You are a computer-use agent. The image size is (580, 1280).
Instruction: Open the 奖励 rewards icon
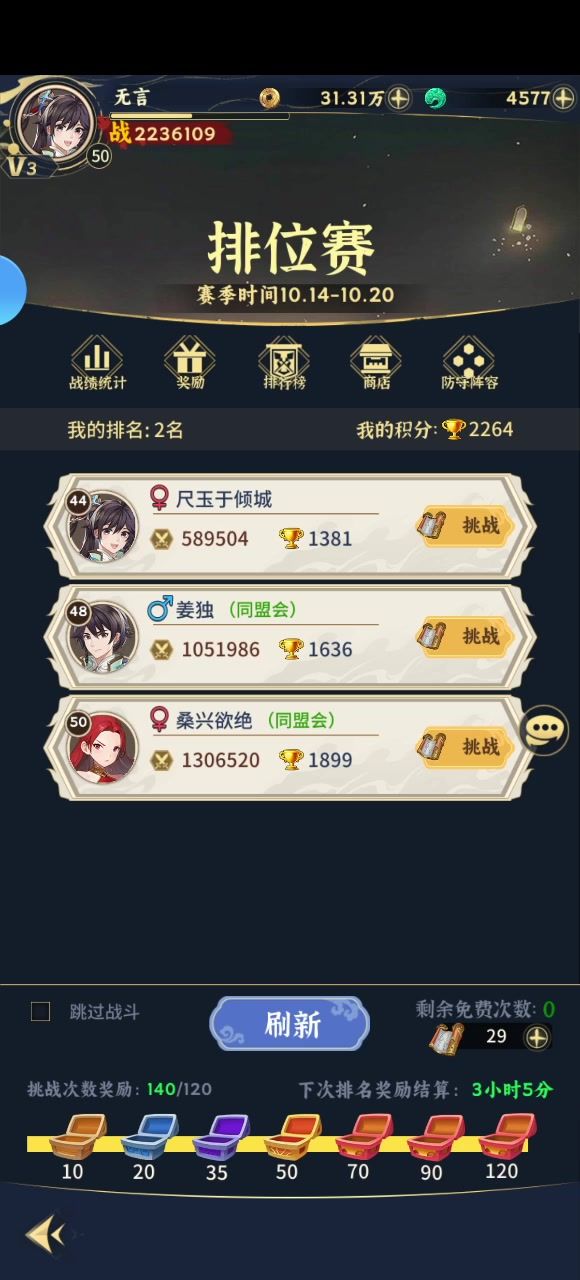[x=190, y=363]
